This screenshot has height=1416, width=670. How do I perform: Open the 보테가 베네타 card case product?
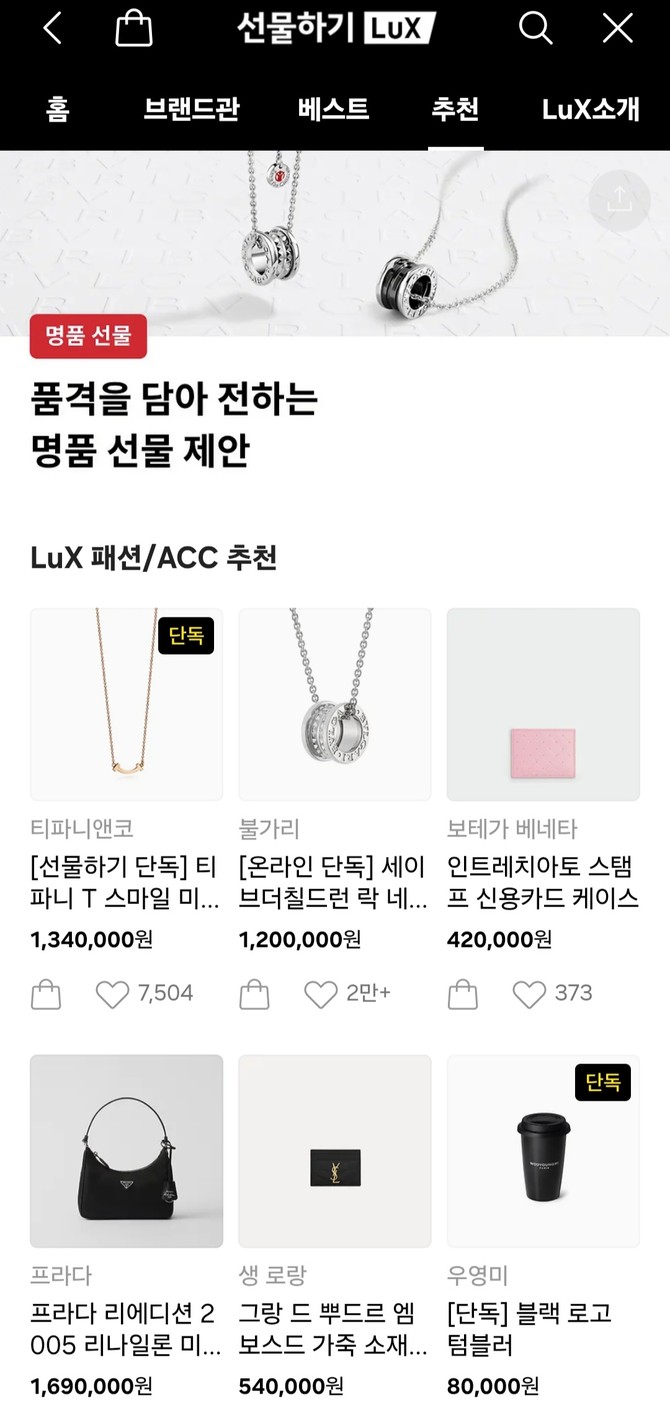tap(543, 704)
